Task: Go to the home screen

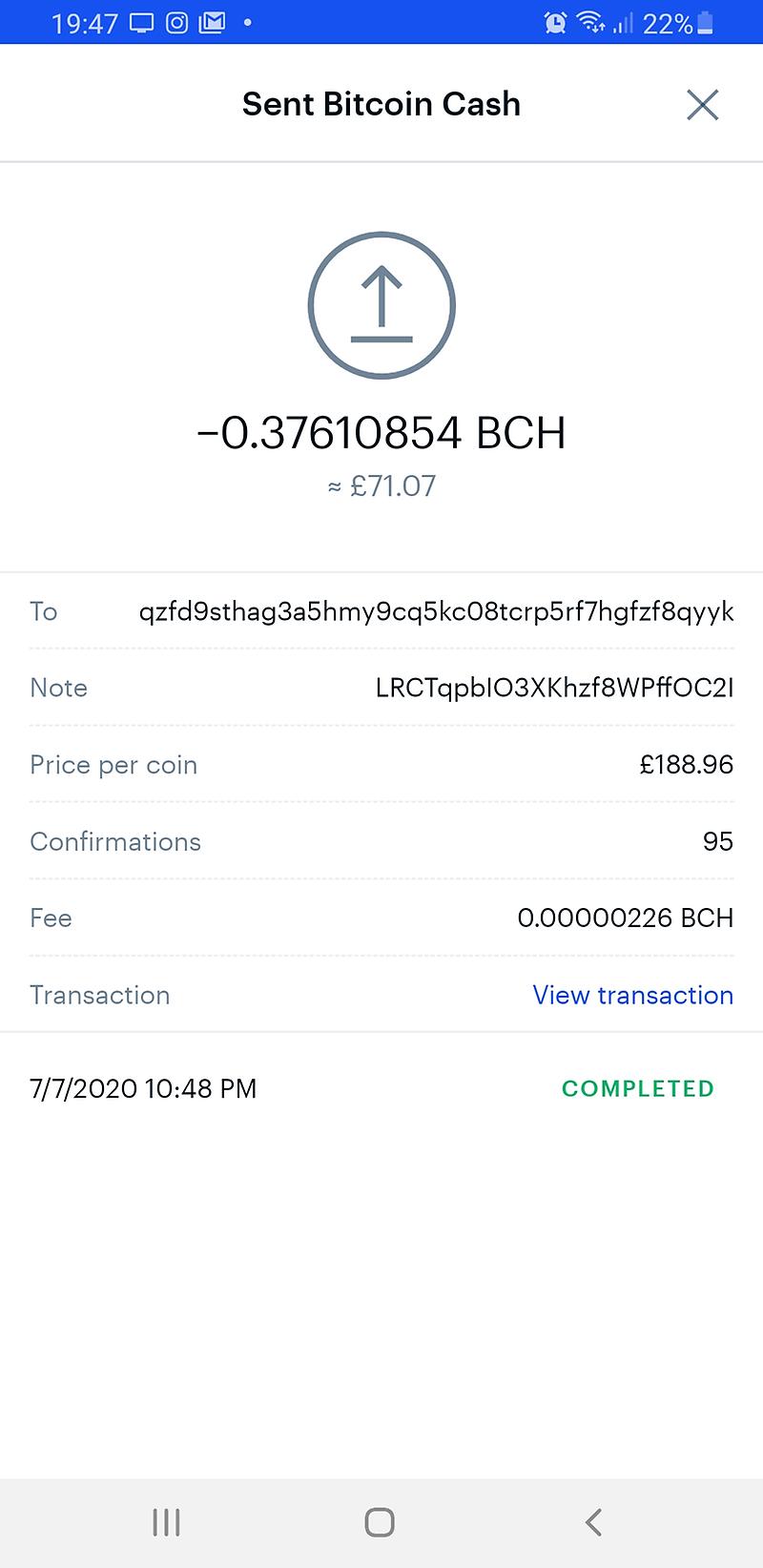Action: pos(380,1522)
